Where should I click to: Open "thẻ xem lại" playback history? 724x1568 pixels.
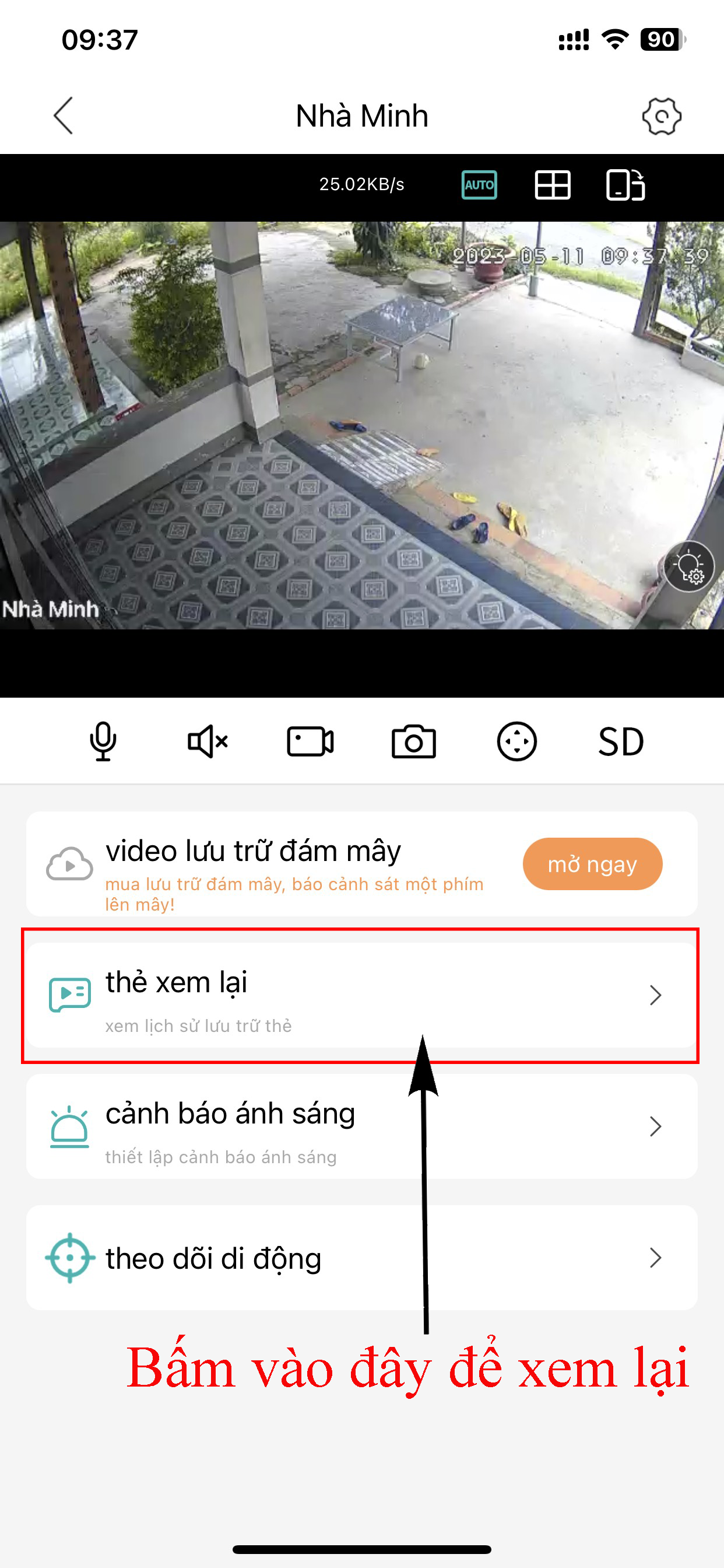point(361,995)
